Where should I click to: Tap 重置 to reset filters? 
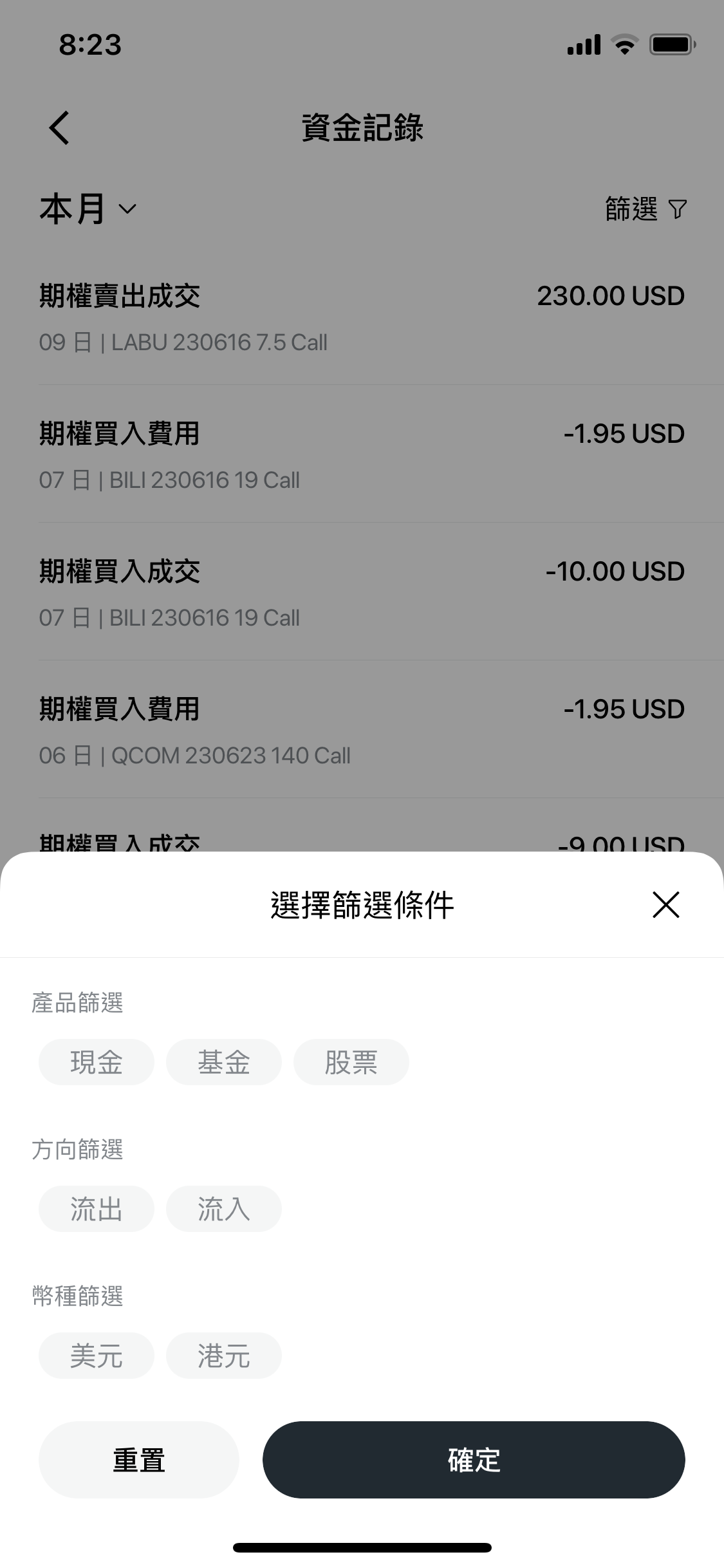tap(139, 1460)
